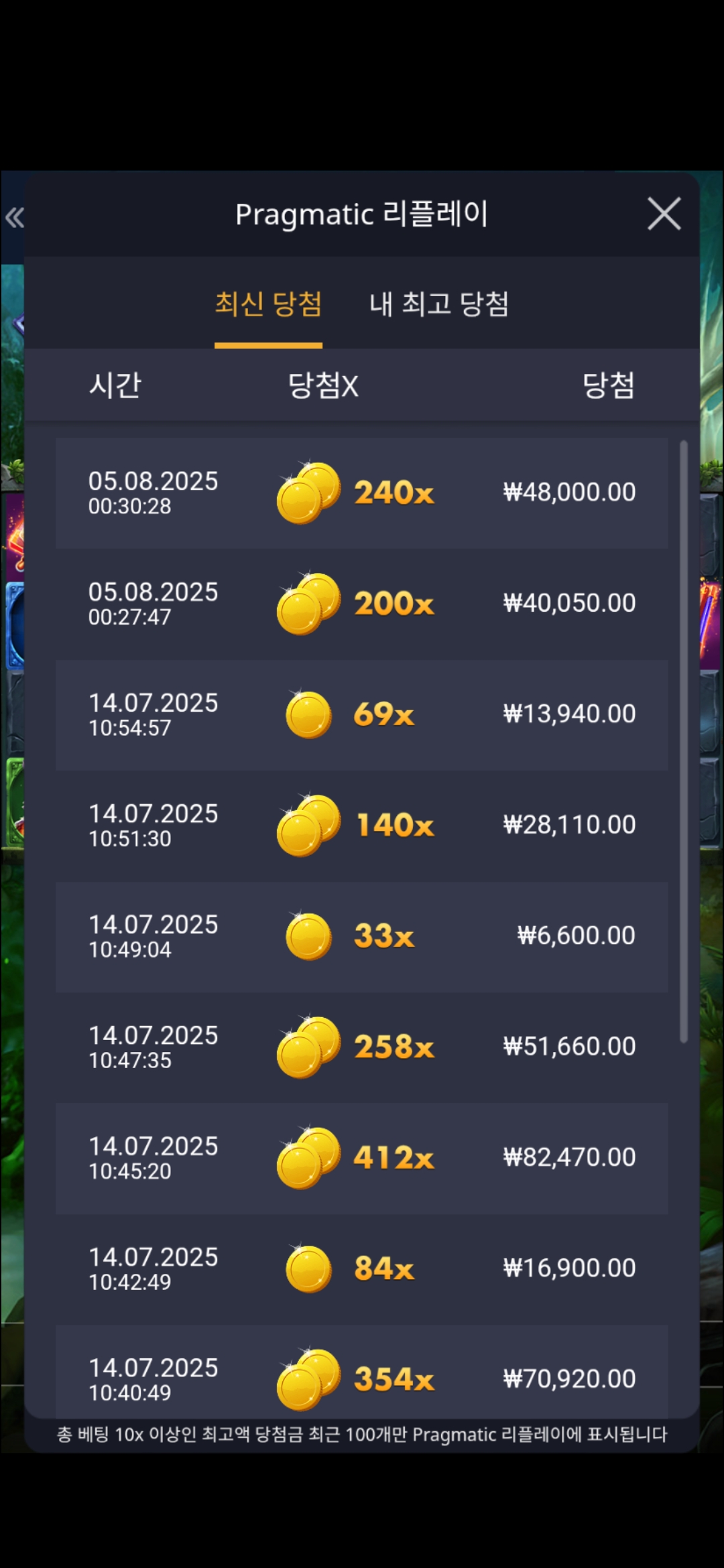724x1568 pixels.
Task: Switch to the 최신 당첨 tab
Action: point(268,304)
